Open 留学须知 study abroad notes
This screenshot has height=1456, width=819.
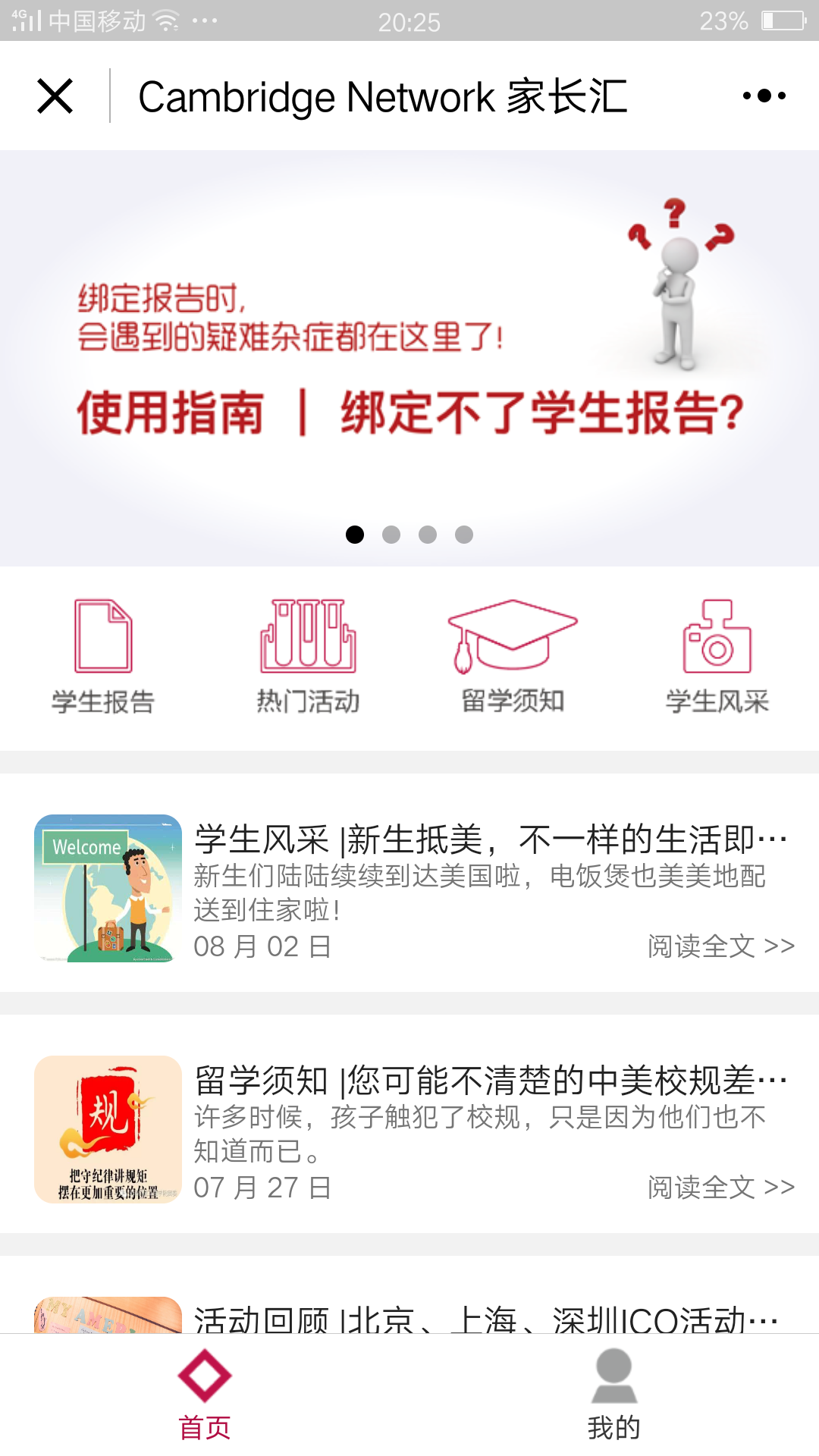point(513,657)
